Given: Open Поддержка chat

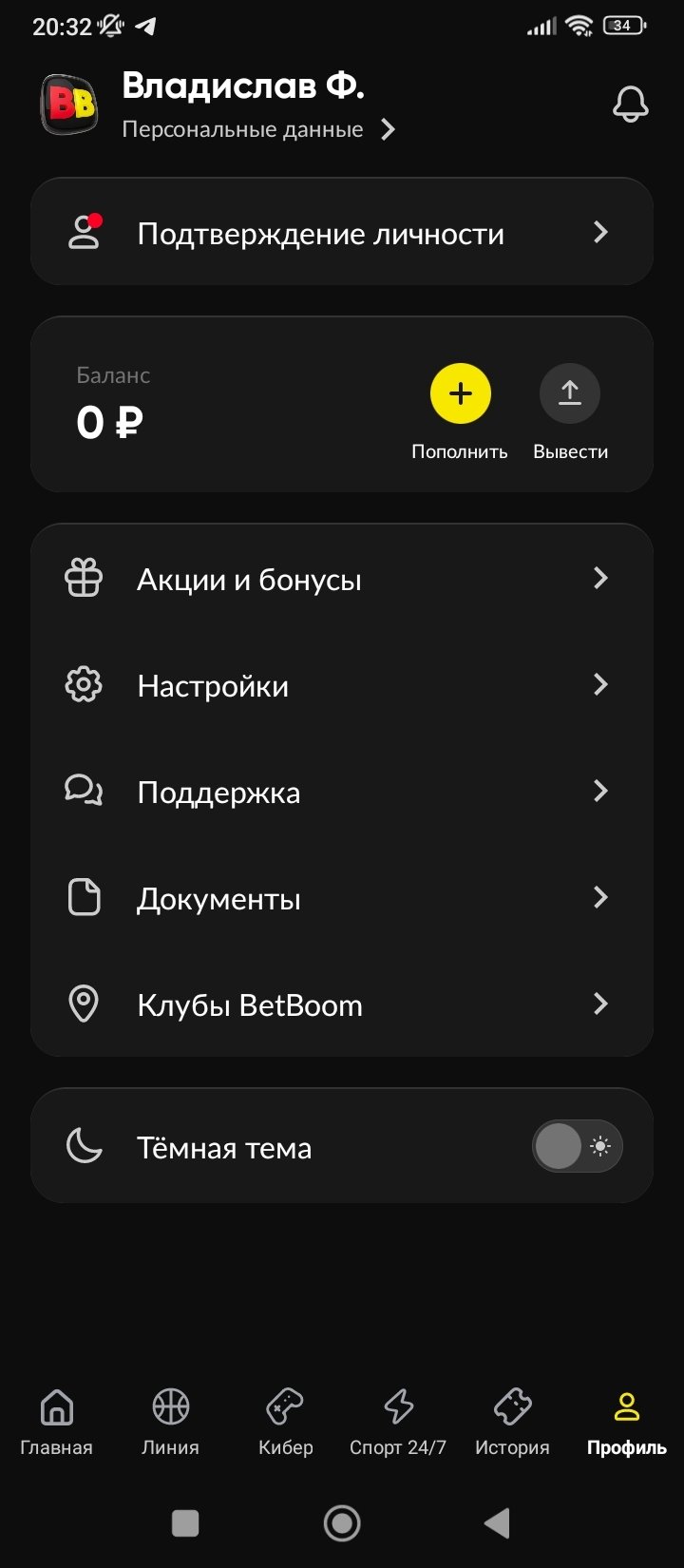Looking at the screenshot, I should tap(342, 792).
